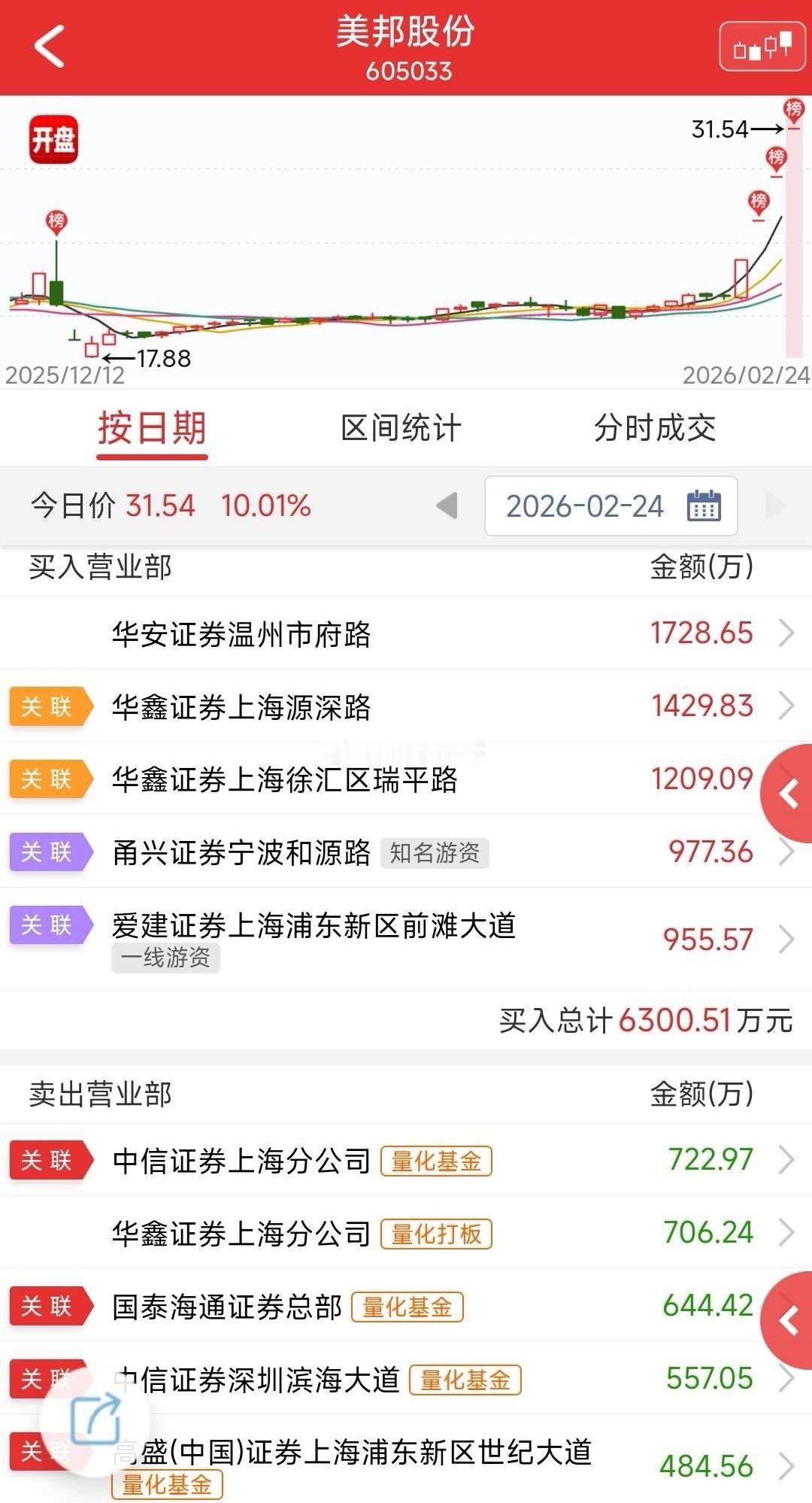Tap the 量化基金 tag on 中信证券上海分公司
This screenshot has width=812, height=1503.
pos(438,1162)
